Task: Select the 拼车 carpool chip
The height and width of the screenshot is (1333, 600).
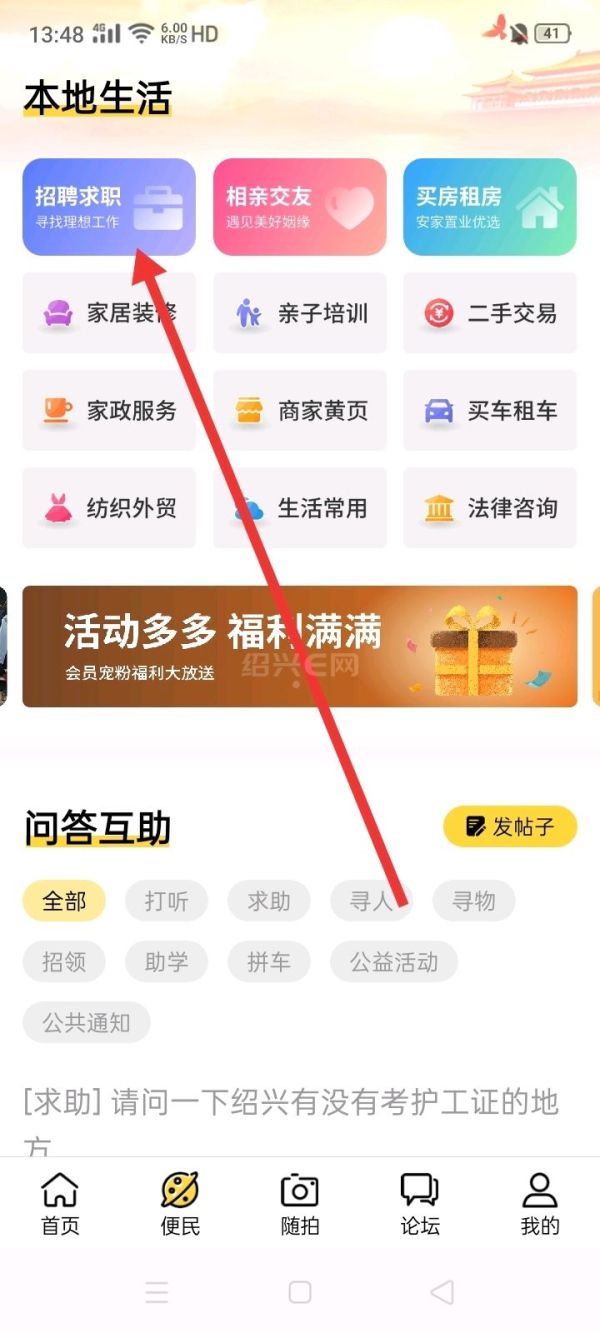Action: coord(269,962)
